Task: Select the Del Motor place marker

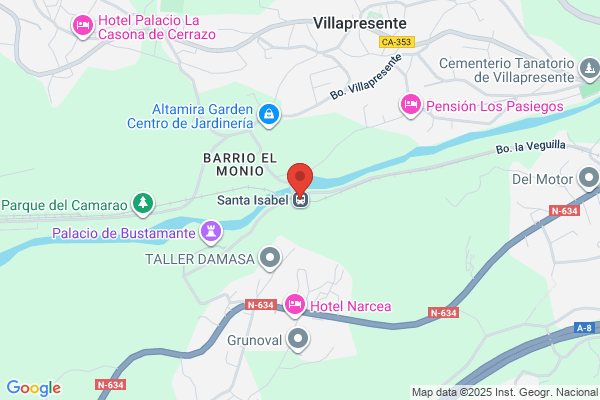Action: pos(589,178)
